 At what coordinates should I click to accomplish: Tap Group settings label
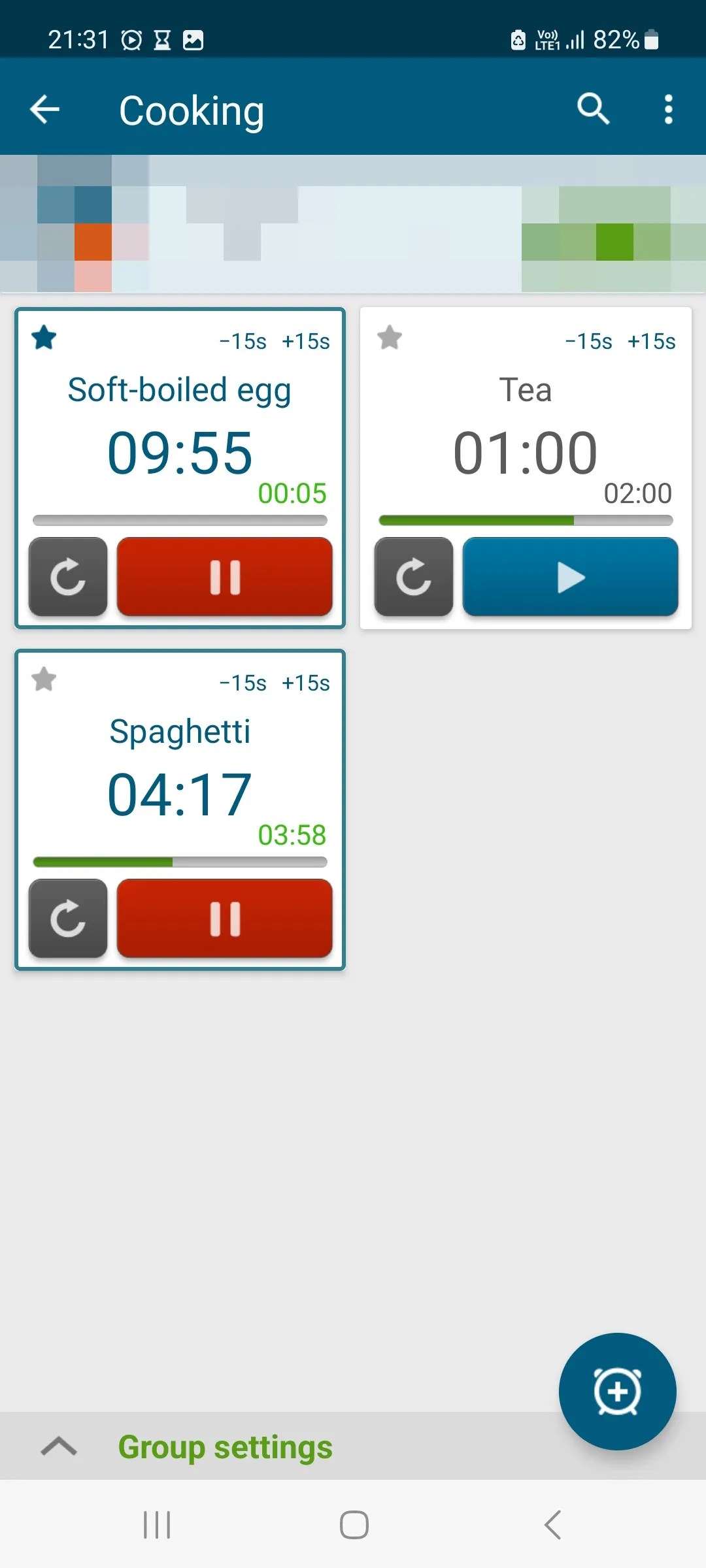pyautogui.click(x=225, y=1445)
